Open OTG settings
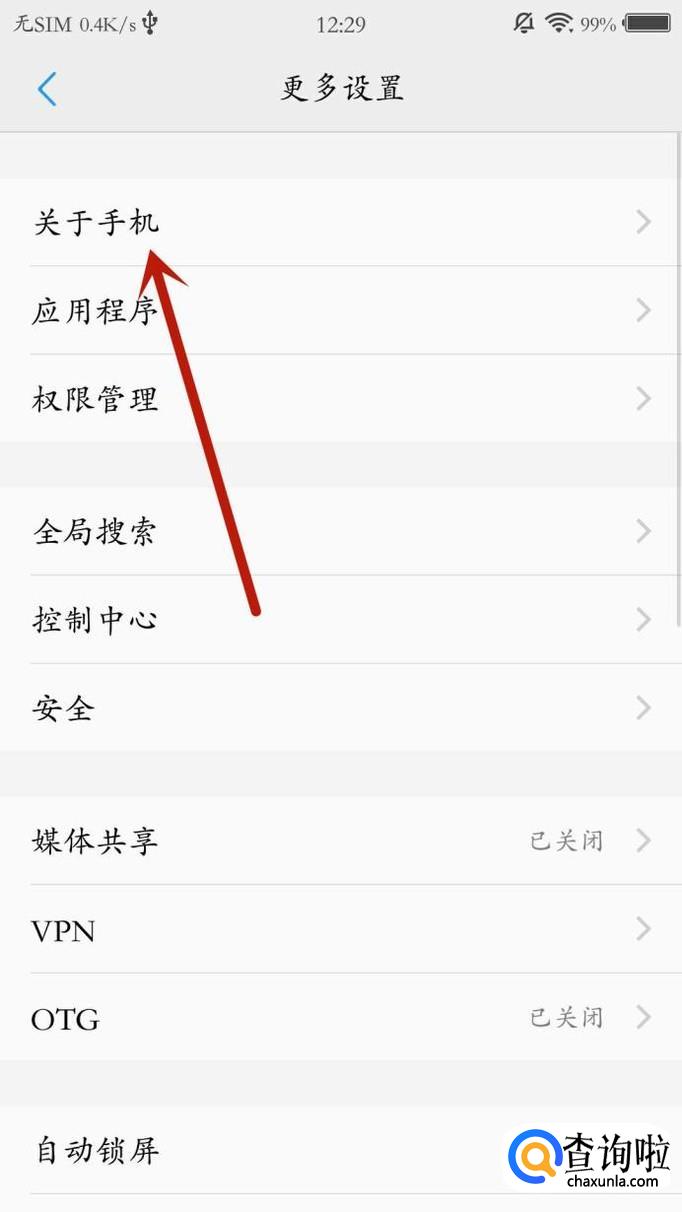Image resolution: width=682 pixels, height=1212 pixels. point(341,1018)
